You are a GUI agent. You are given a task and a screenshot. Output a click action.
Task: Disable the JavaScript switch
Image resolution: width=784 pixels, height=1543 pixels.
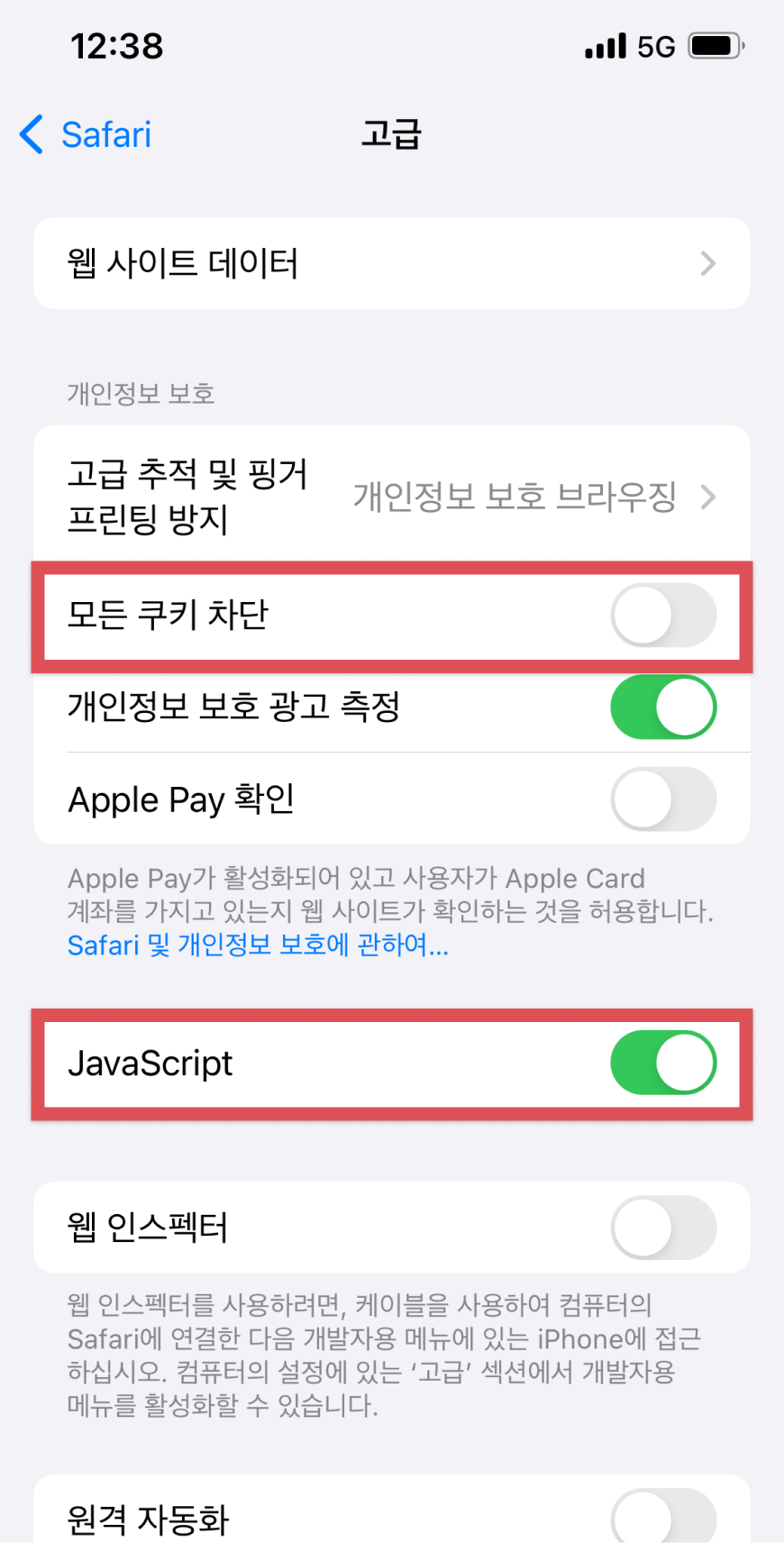pos(663,1064)
